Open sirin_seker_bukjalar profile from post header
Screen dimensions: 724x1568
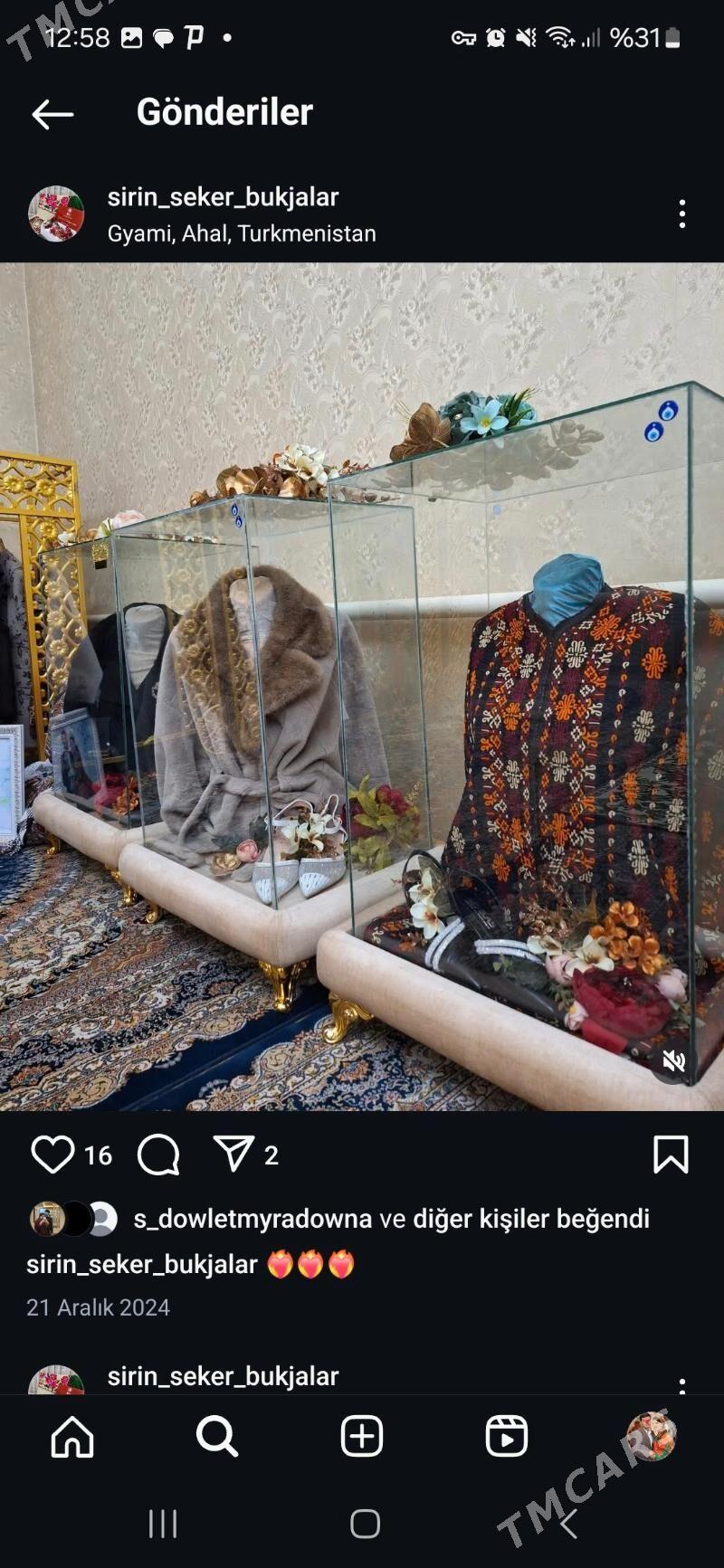[223, 197]
